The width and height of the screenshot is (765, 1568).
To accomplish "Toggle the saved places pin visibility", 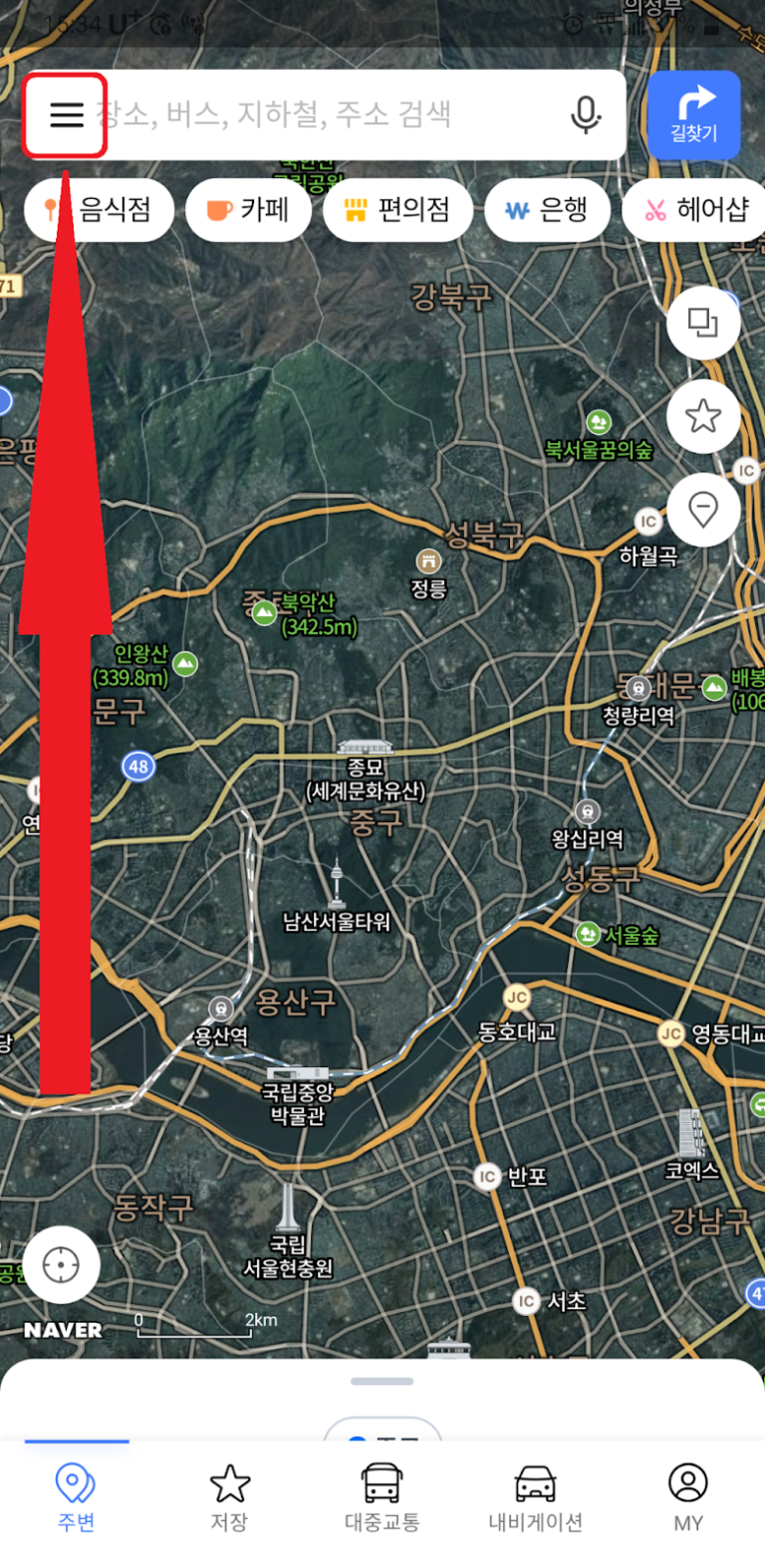I will click(703, 509).
